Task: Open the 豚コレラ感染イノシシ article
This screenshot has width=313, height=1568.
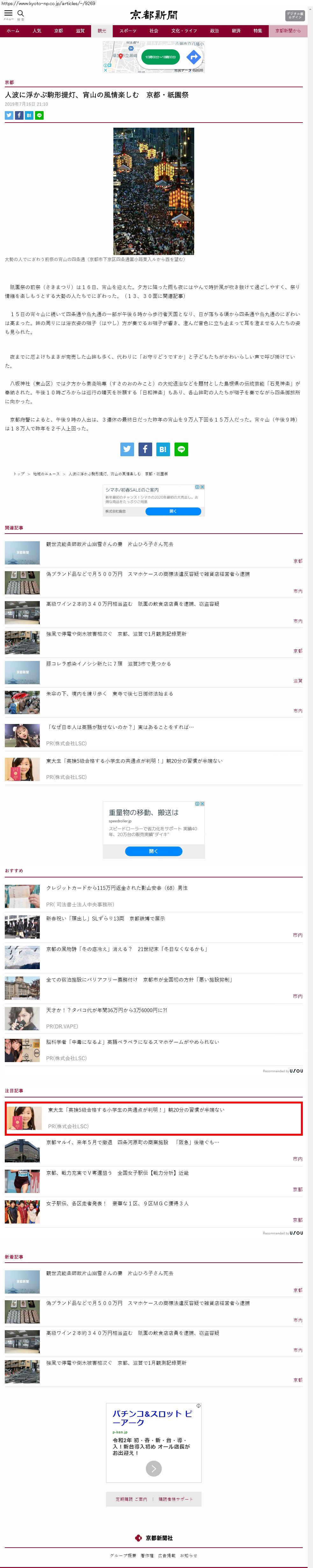Action: pos(108,663)
